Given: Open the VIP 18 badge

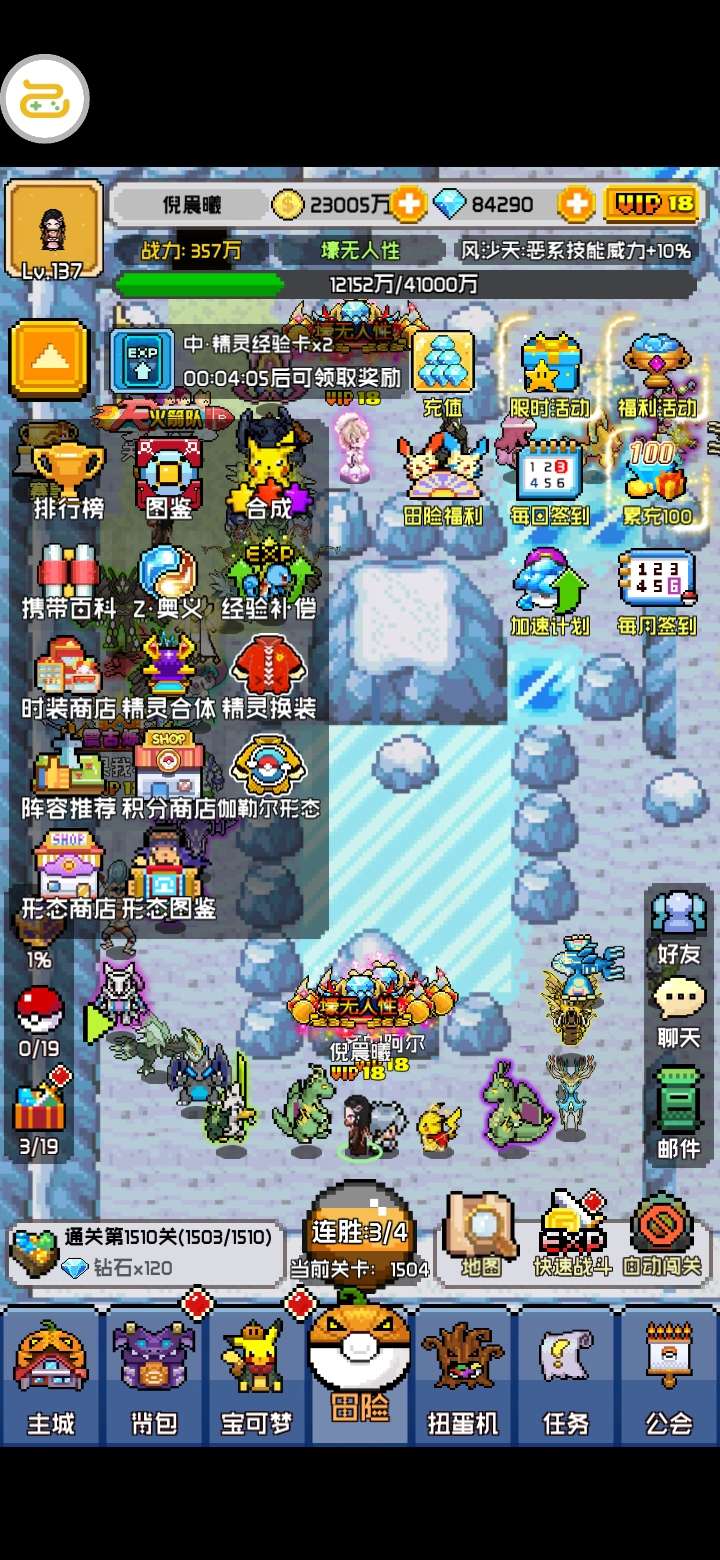Looking at the screenshot, I should 652,204.
